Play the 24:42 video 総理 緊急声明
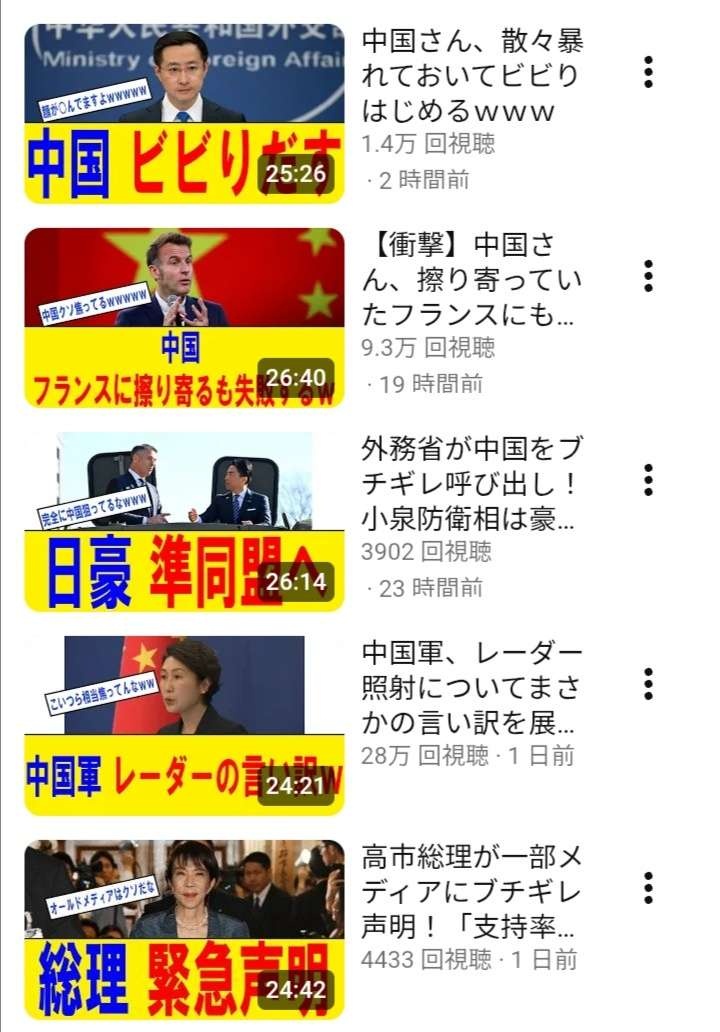The image size is (720, 1032). click(x=184, y=929)
